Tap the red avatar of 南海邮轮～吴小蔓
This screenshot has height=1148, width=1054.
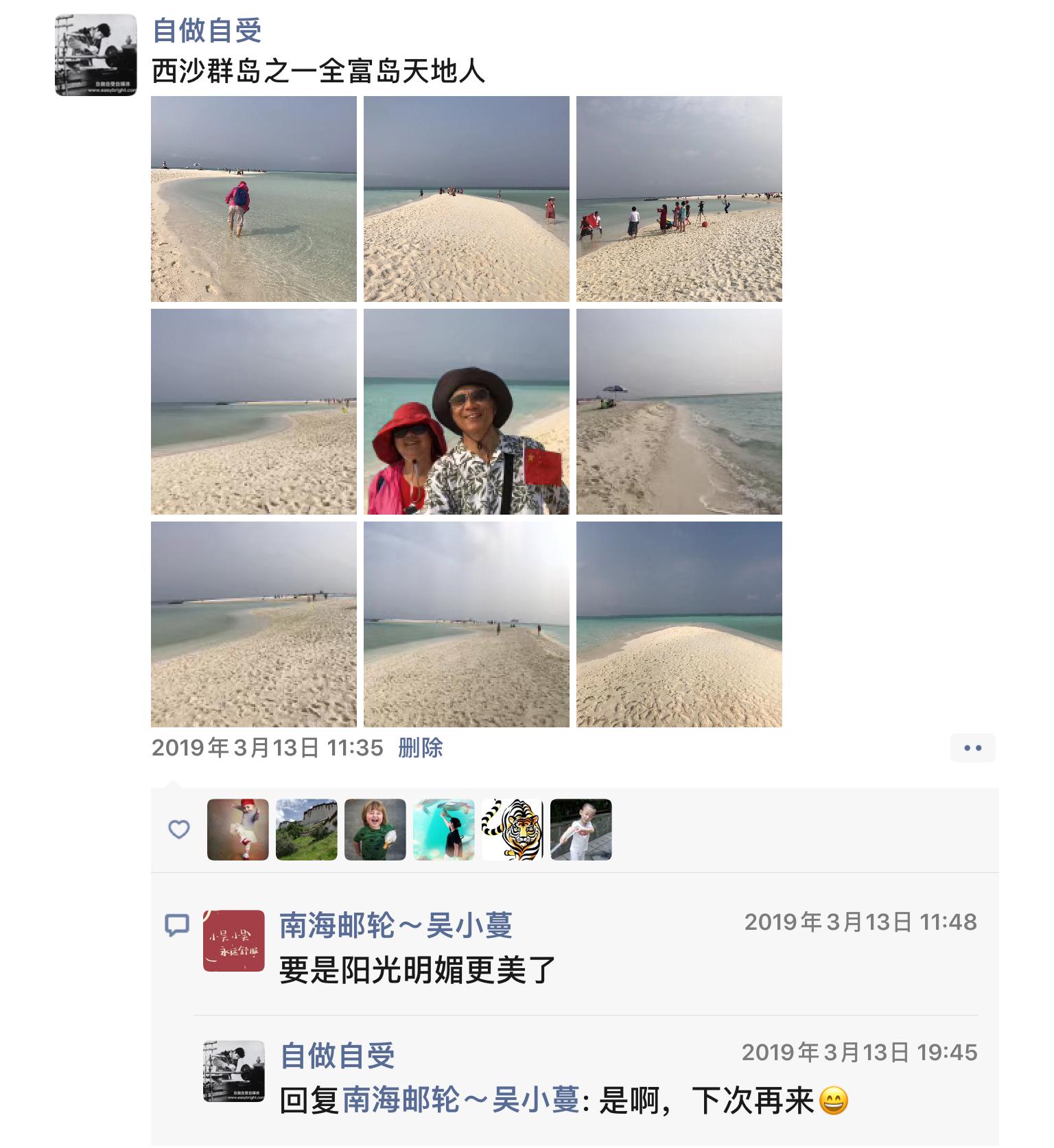pos(233,941)
